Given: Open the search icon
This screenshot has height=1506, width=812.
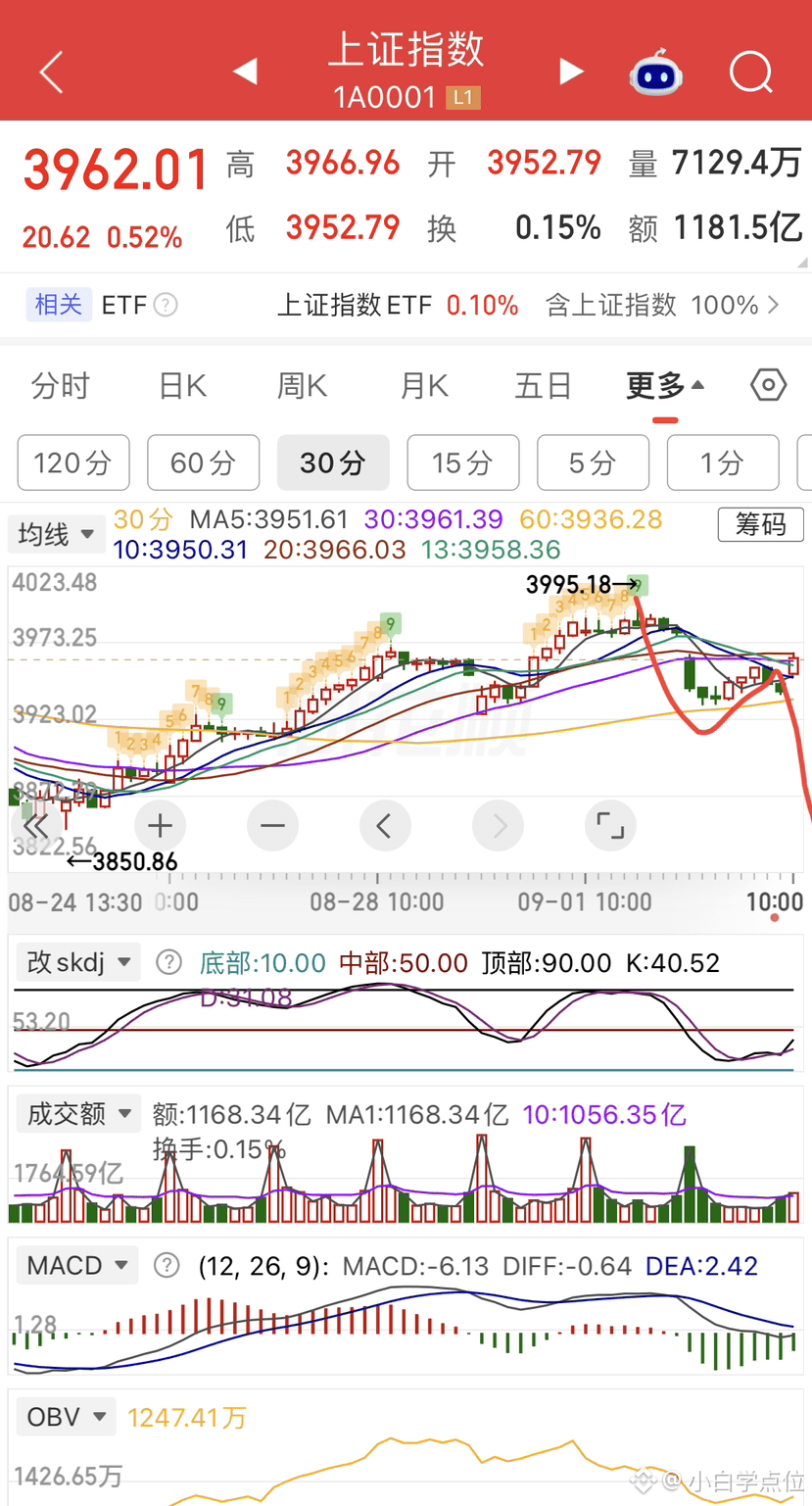Looking at the screenshot, I should [751, 72].
